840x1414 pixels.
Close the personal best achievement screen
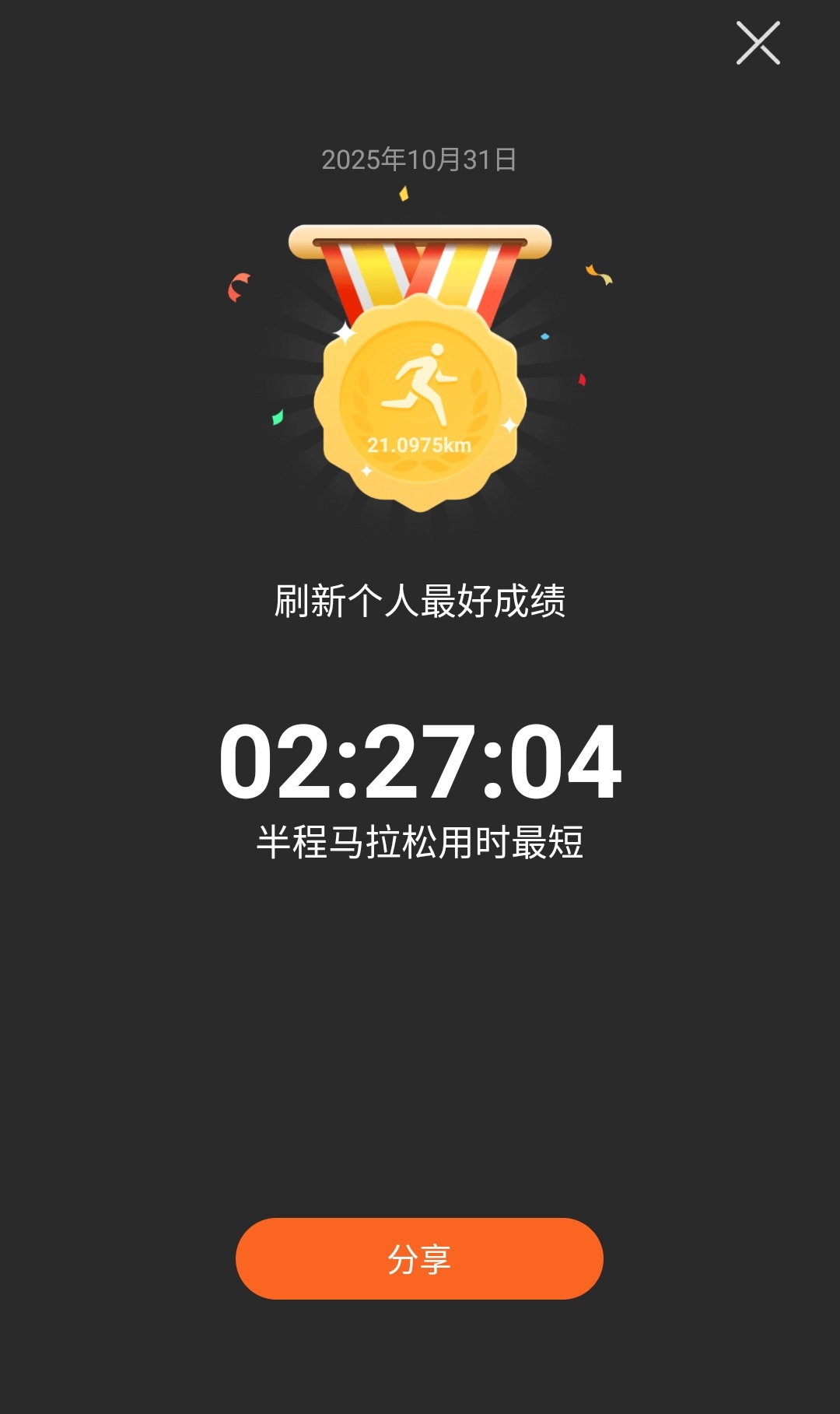(x=758, y=43)
